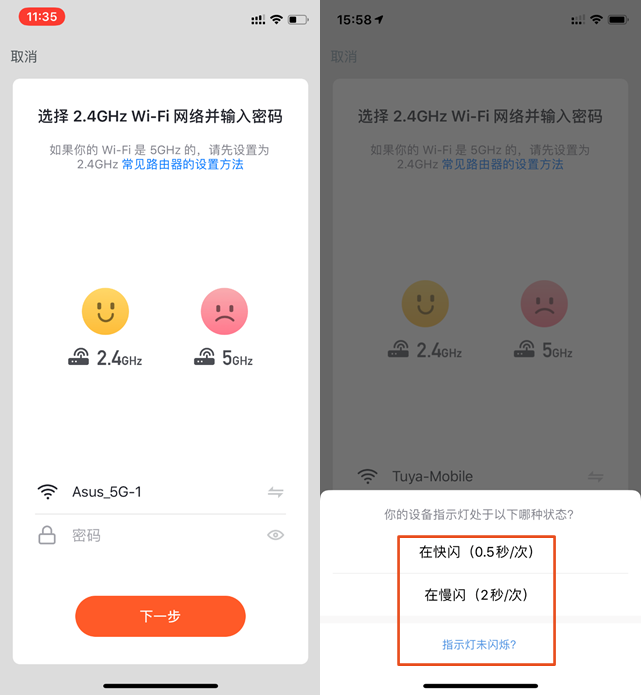Toggle password visibility eye icon
641x695 pixels.
click(276, 536)
